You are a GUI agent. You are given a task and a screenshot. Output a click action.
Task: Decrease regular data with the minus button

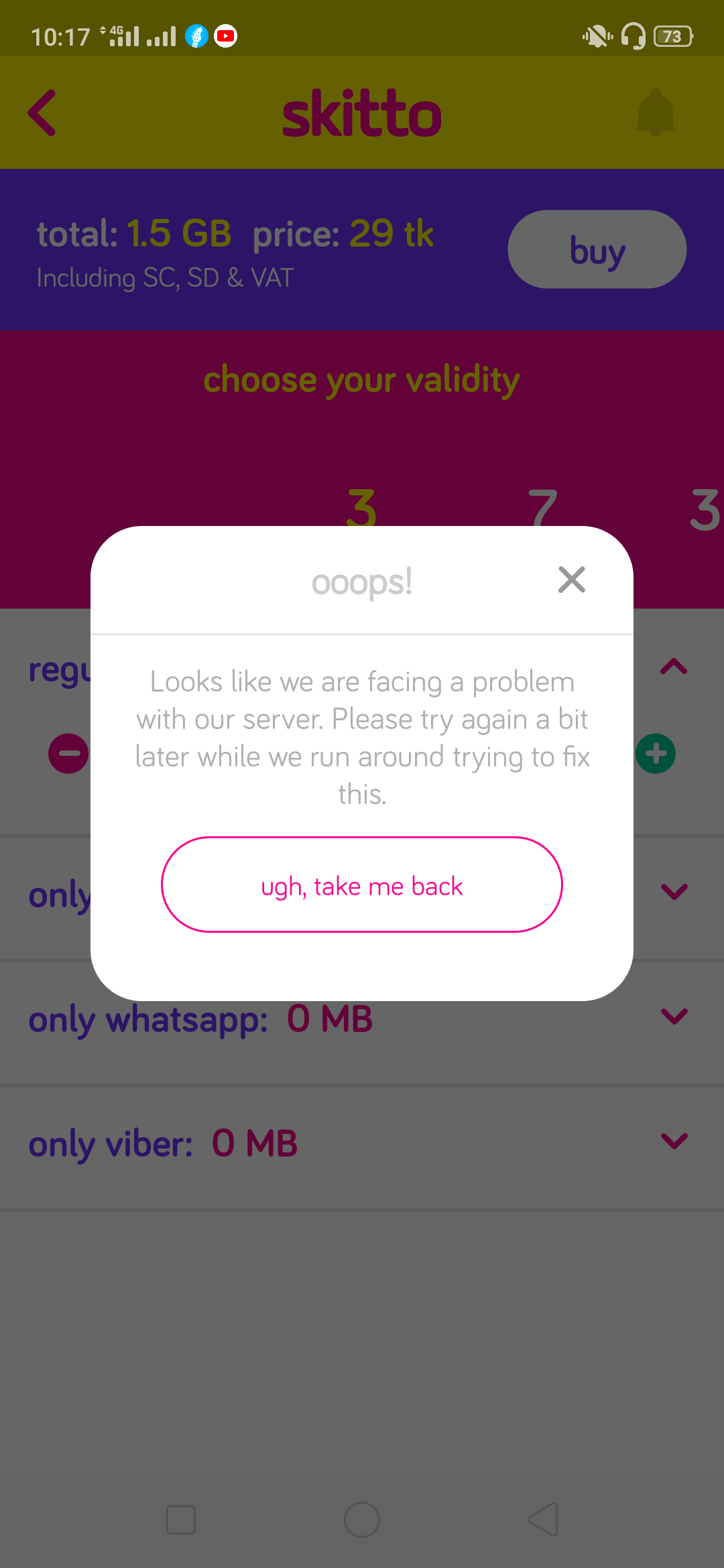[x=68, y=754]
